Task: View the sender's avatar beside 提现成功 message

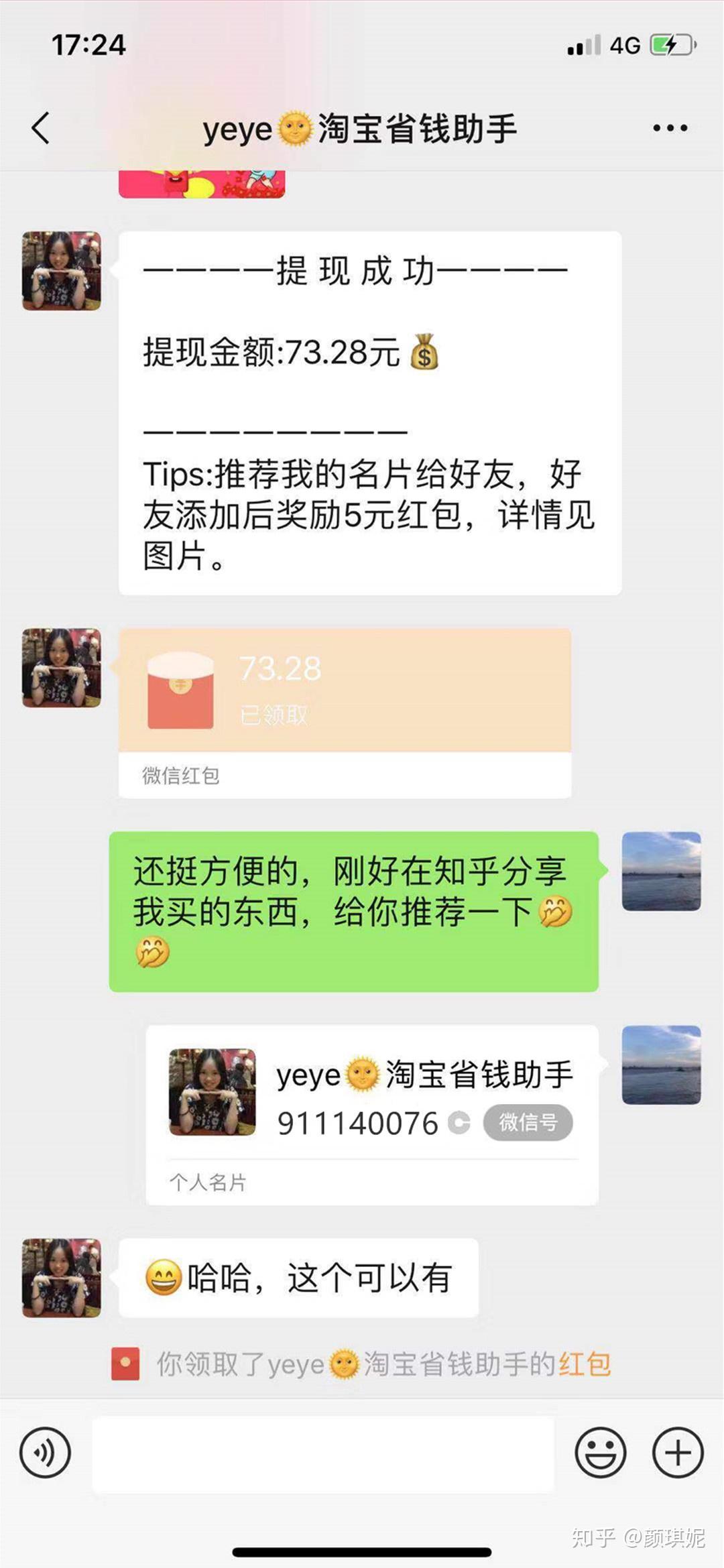Action: tap(62, 271)
